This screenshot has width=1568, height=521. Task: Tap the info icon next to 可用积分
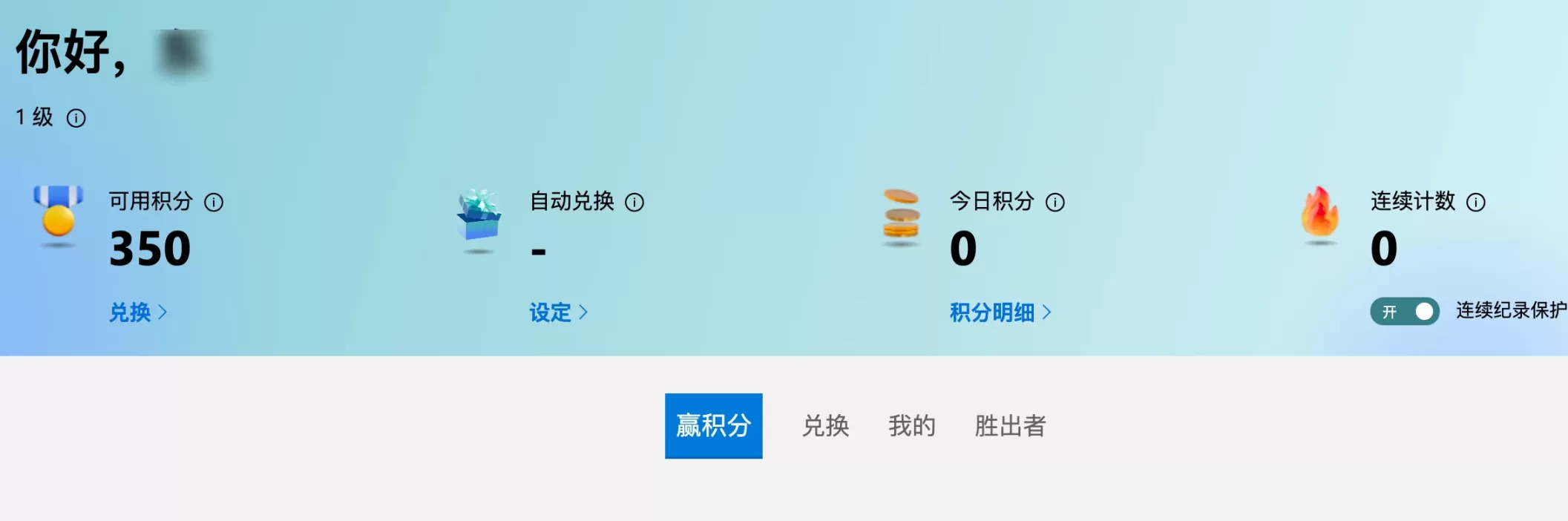214,202
